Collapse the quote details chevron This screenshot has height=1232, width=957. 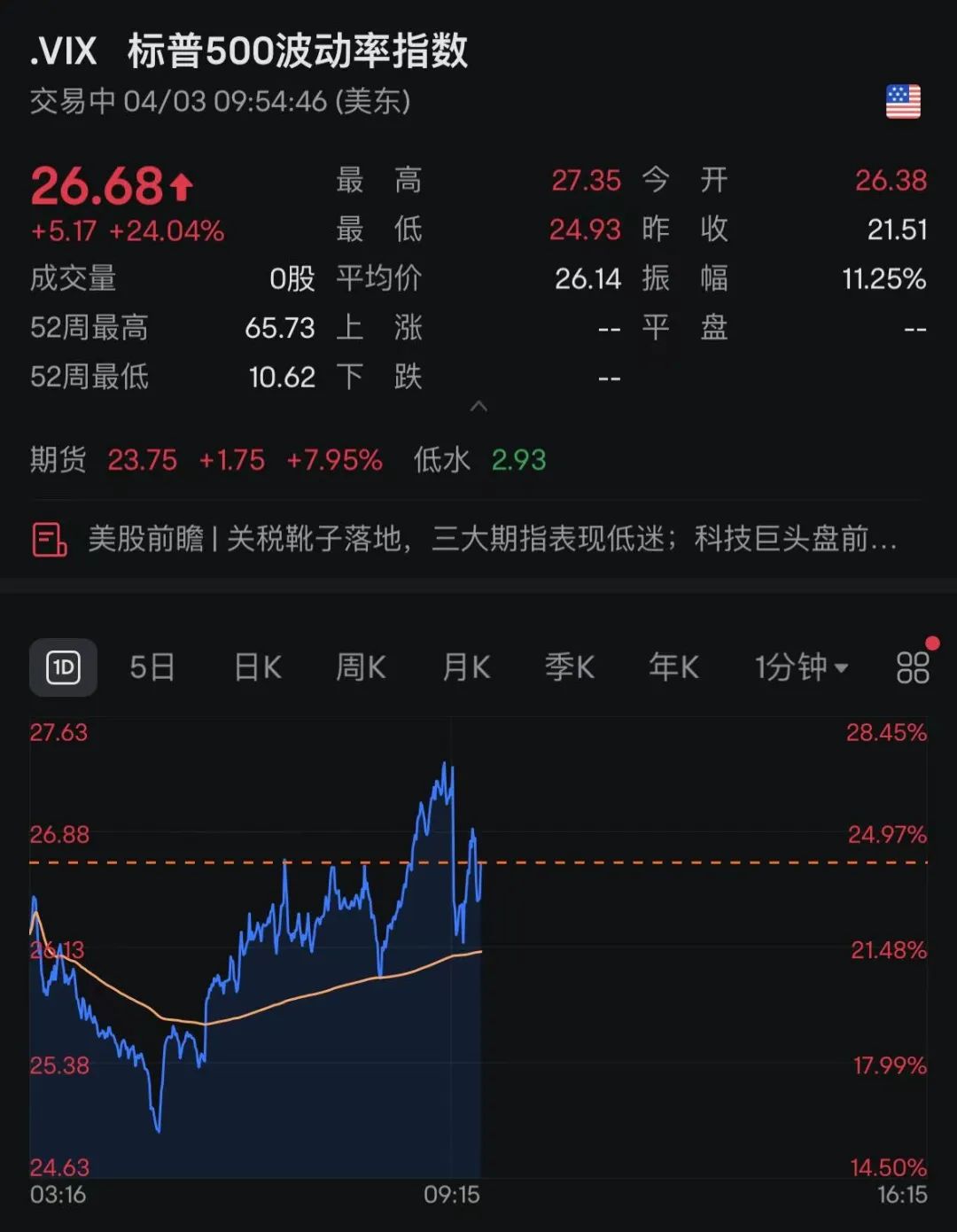click(478, 407)
